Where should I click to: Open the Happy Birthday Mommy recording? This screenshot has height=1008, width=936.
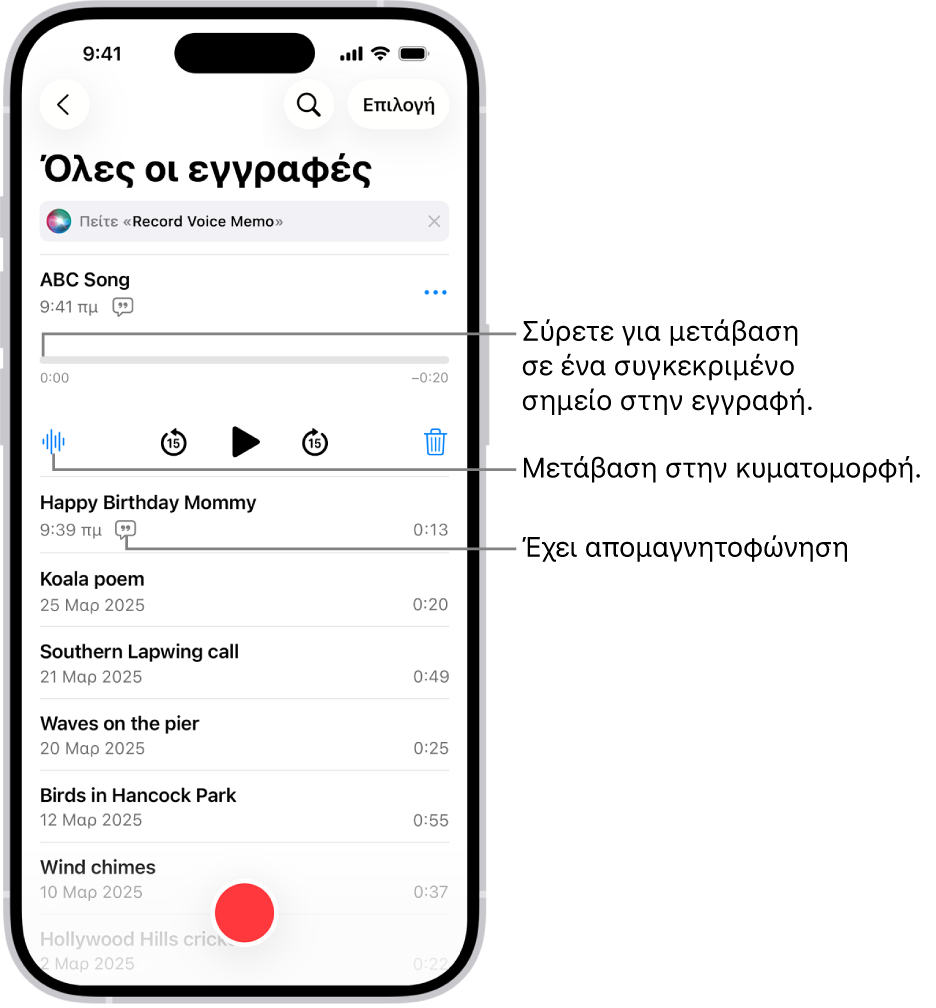pyautogui.click(x=148, y=503)
